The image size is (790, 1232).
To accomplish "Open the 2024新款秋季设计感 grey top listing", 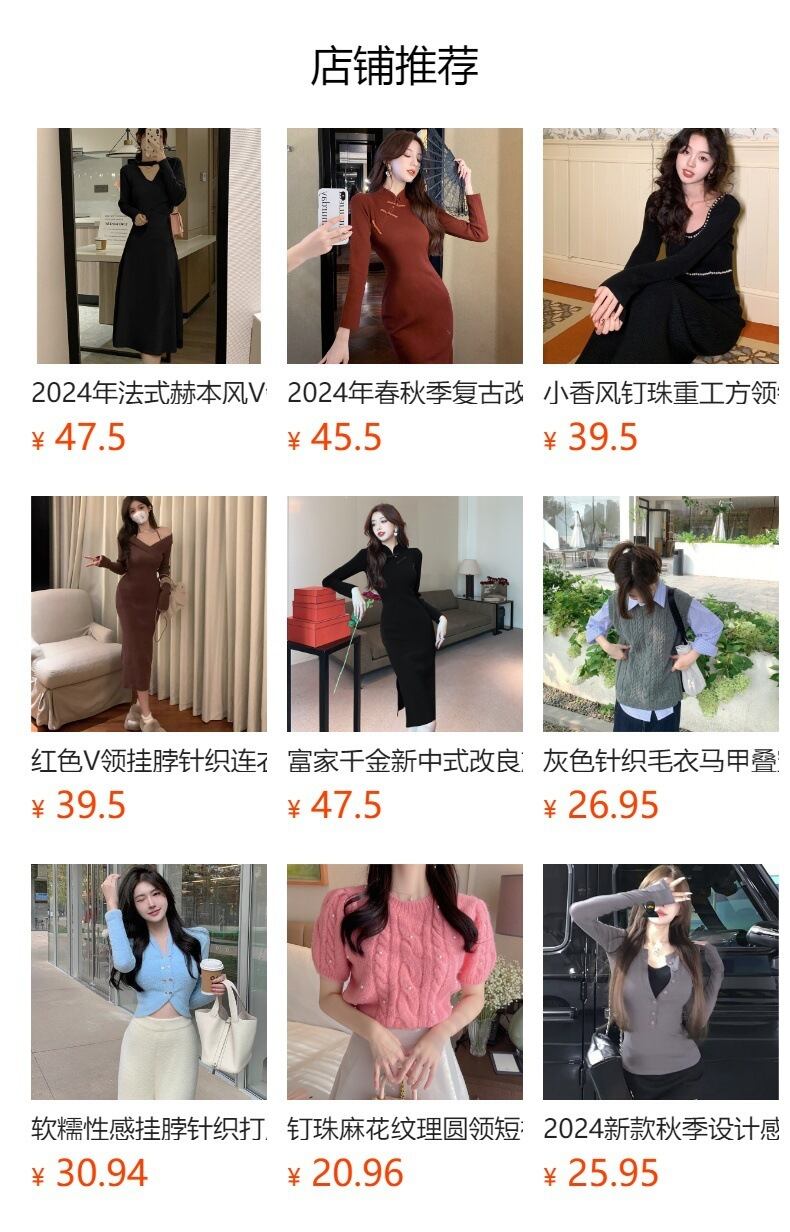I will pyautogui.click(x=660, y=982).
